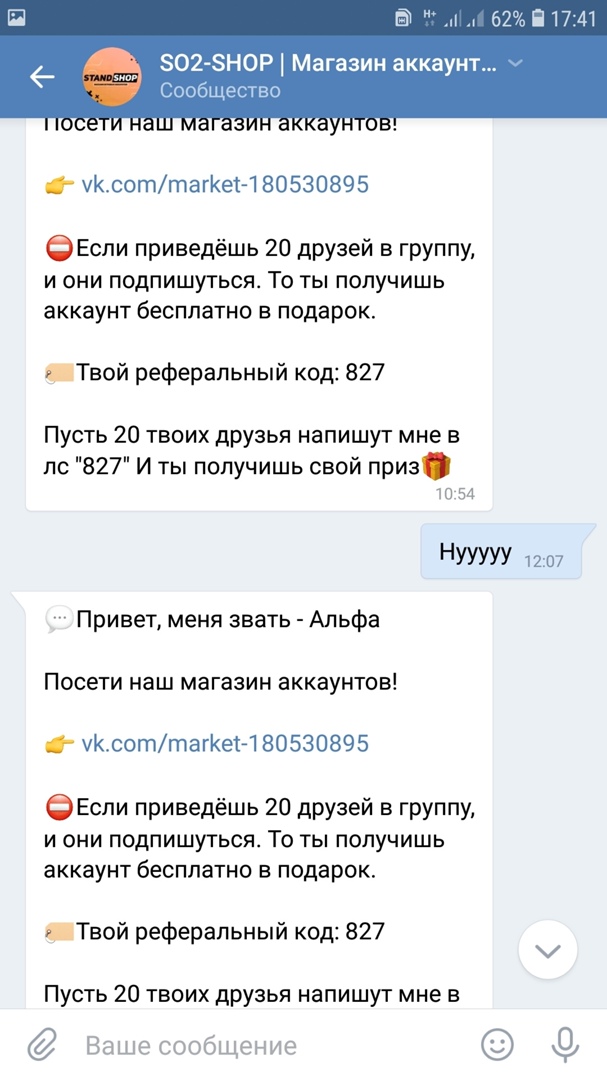Attach a file with the paperclip
Image resolution: width=607 pixels, height=1080 pixels.
41,1046
